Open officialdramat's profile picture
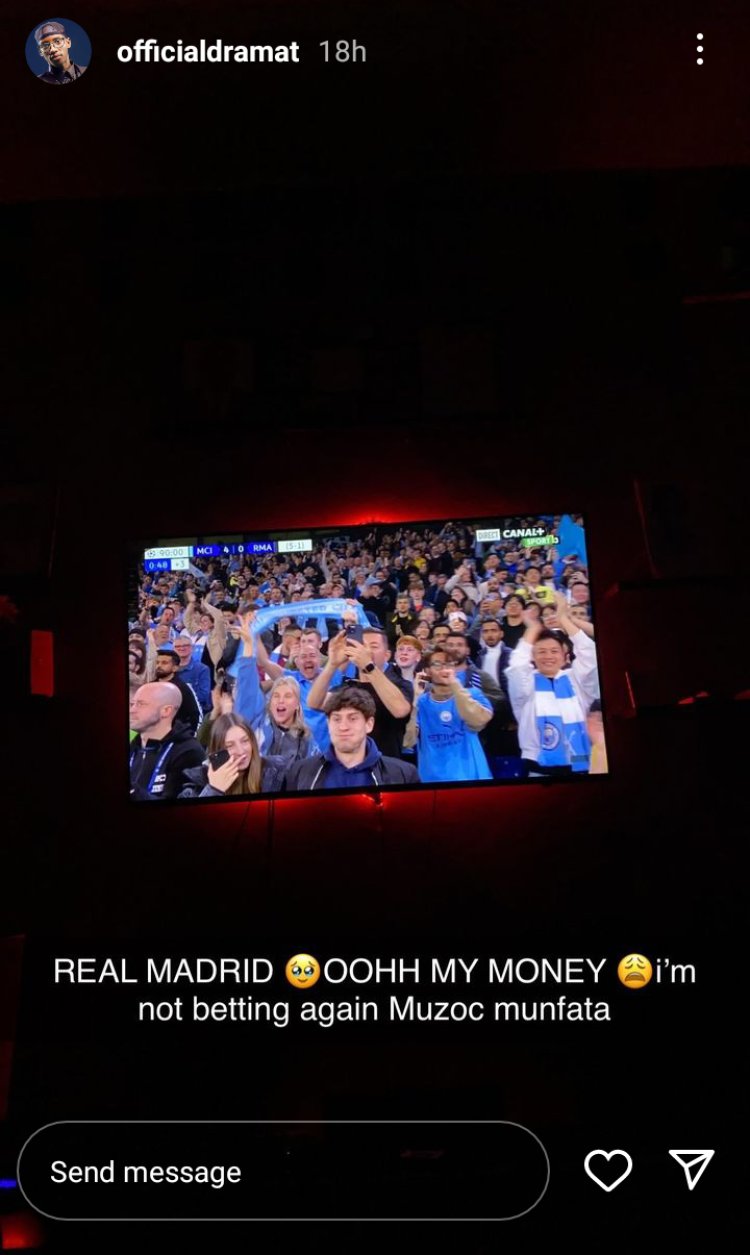This screenshot has height=1255, width=750. pos(58,51)
